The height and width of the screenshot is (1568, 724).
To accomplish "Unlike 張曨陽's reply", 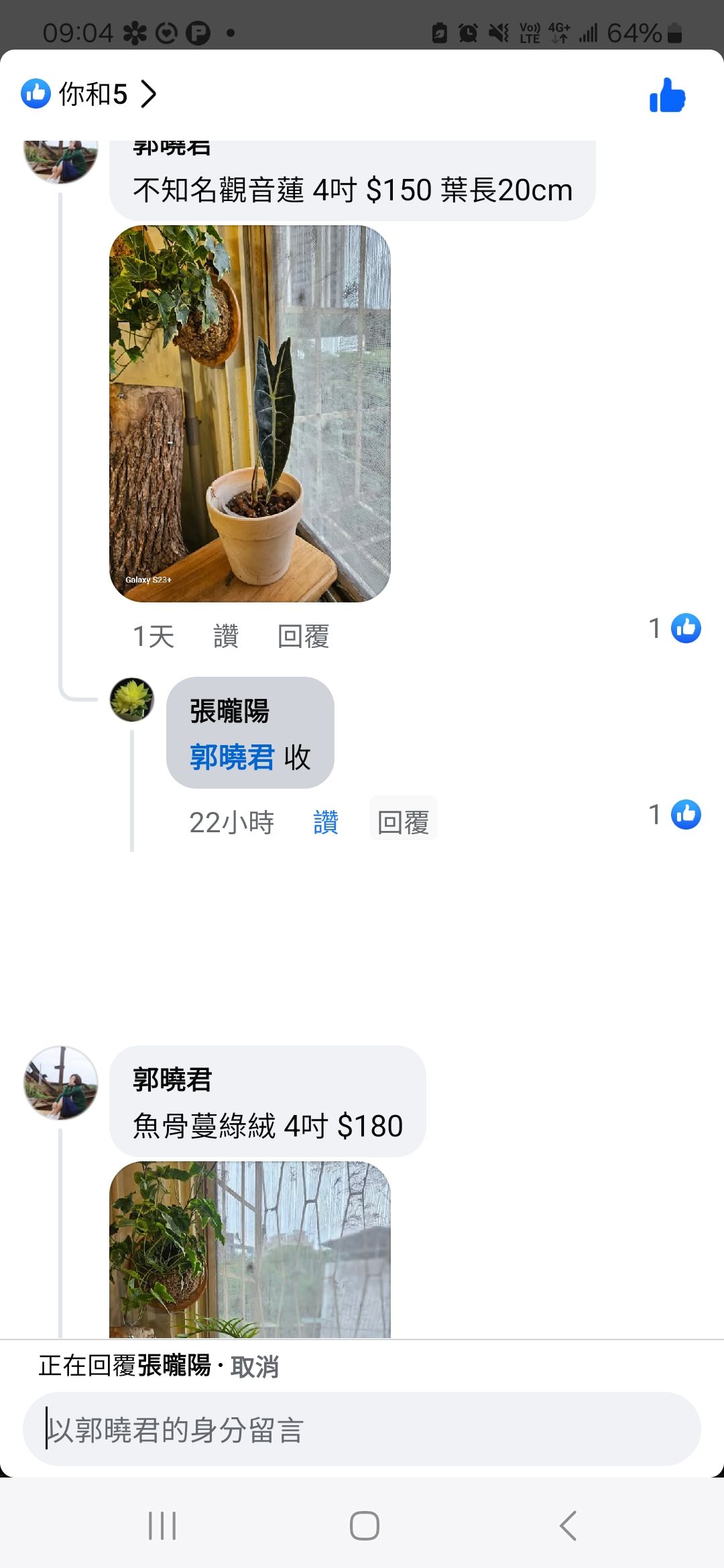I will pyautogui.click(x=326, y=822).
